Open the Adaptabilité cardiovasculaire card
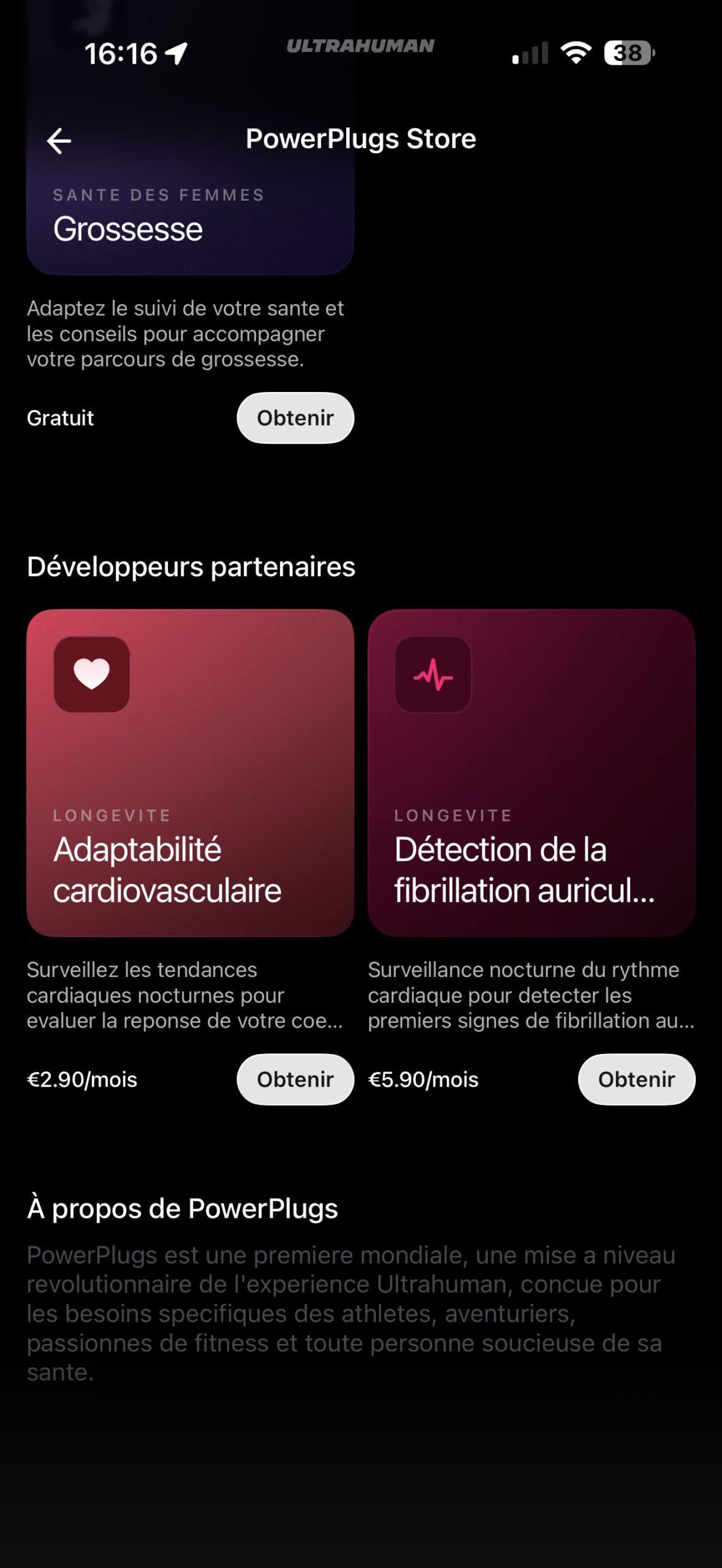722x1568 pixels. 190,772
